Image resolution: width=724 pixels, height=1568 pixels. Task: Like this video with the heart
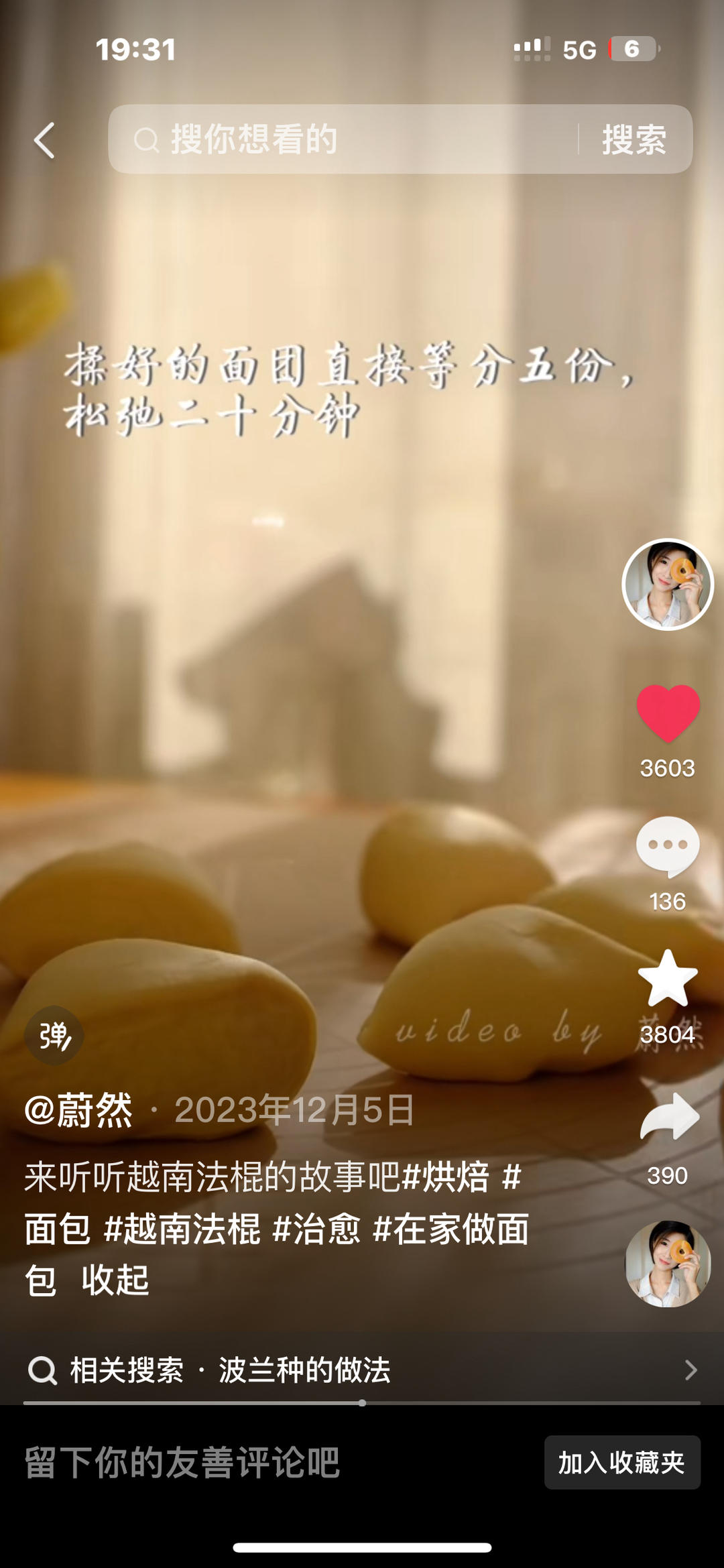(x=668, y=713)
